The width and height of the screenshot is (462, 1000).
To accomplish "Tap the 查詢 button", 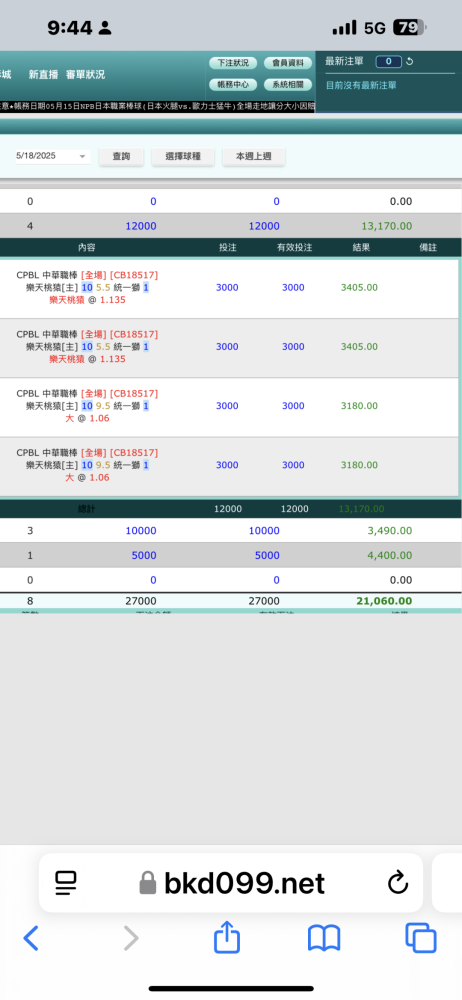I will pyautogui.click(x=121, y=156).
